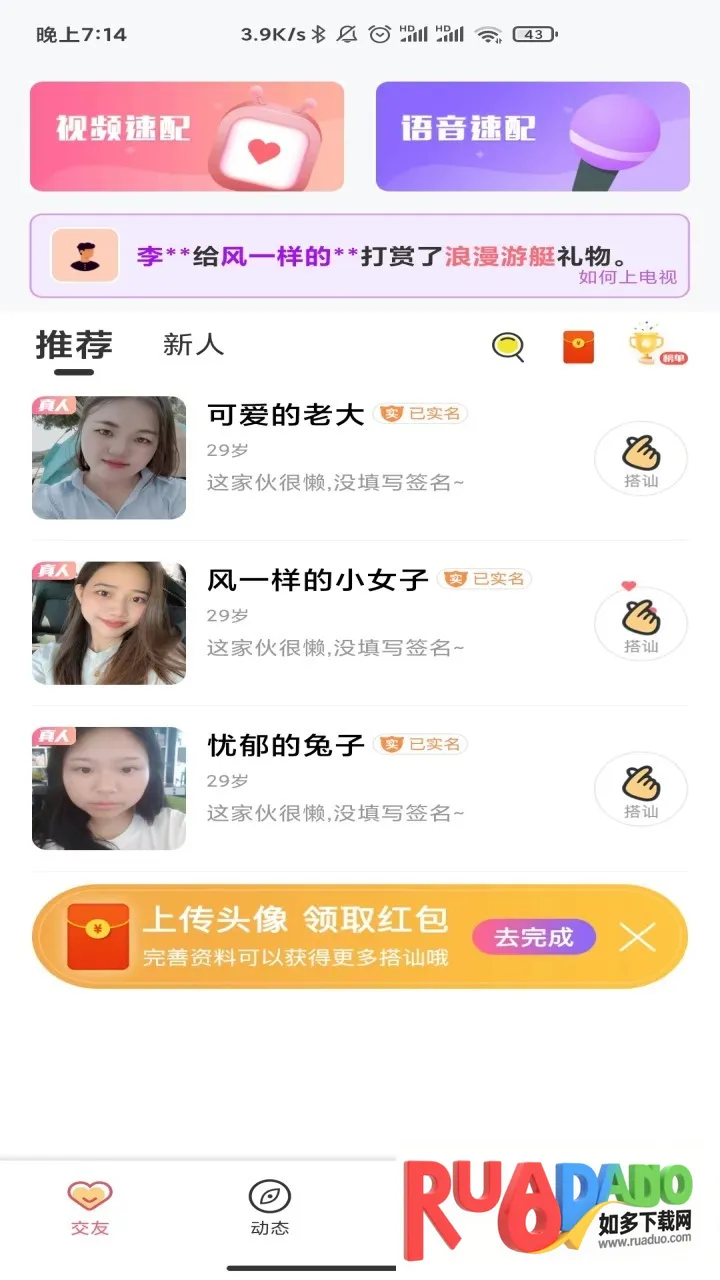Image resolution: width=720 pixels, height=1280 pixels.
Task: Open the 视频速配 video match banner
Action: 187,136
